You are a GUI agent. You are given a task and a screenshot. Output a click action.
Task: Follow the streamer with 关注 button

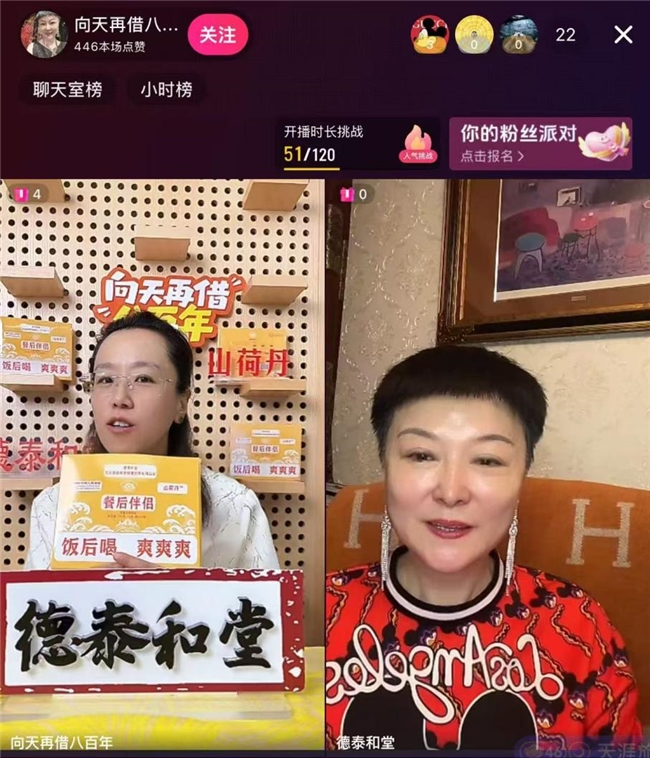[x=217, y=34]
